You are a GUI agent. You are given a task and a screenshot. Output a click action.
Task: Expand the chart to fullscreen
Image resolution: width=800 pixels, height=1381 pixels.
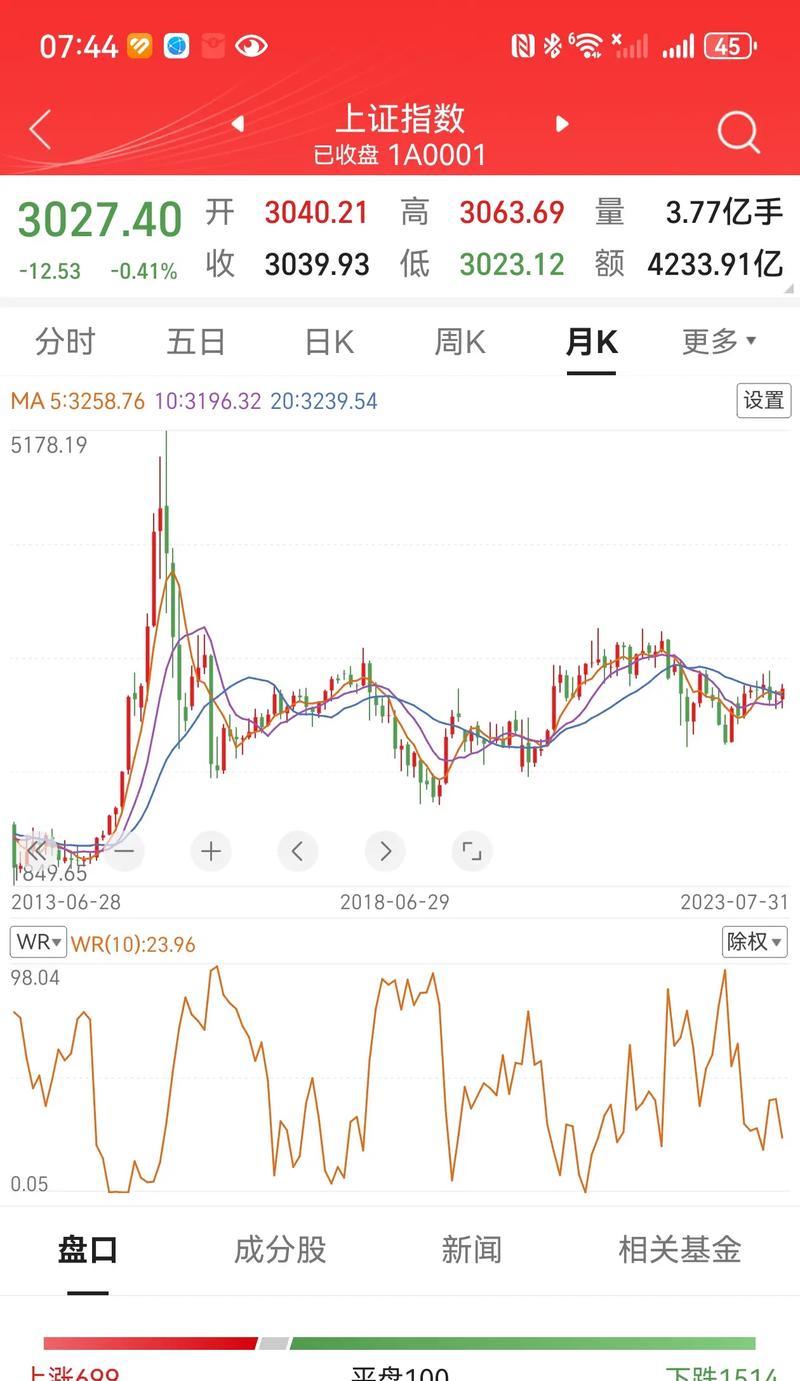(x=472, y=851)
